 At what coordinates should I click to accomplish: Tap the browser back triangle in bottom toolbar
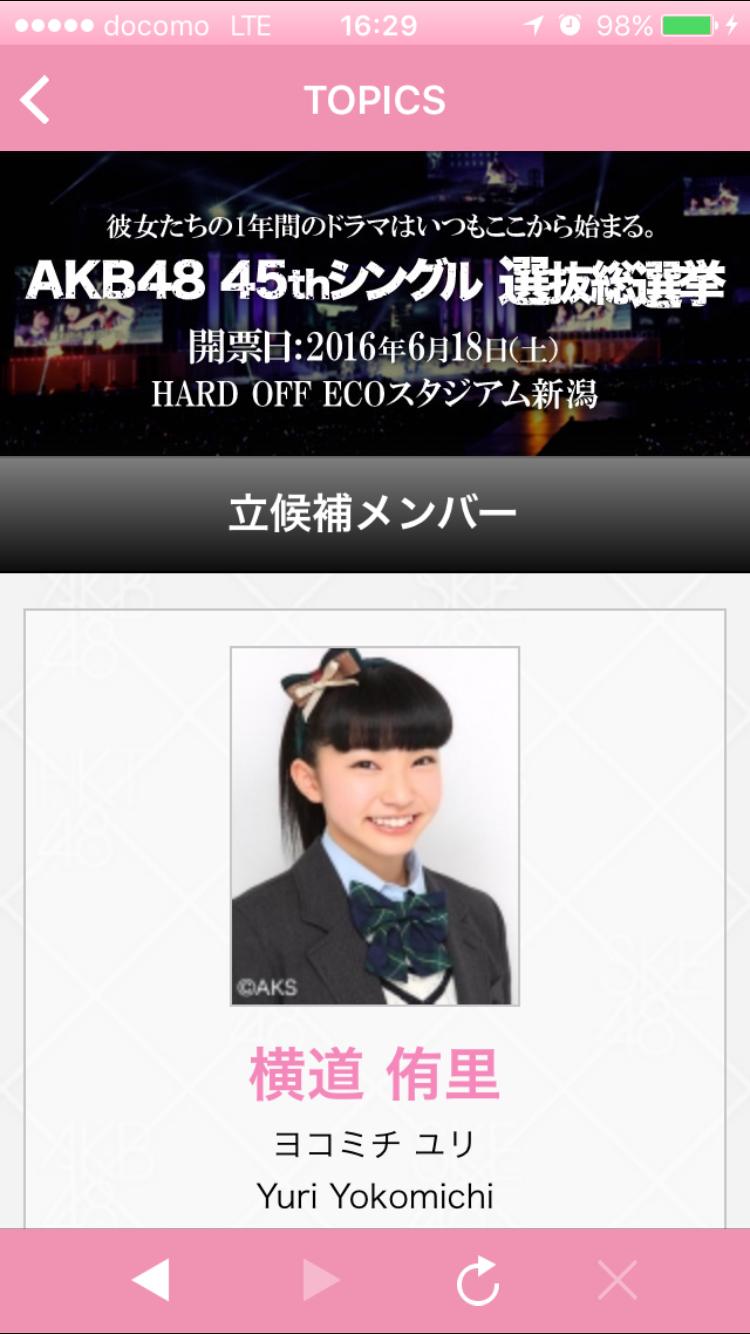(151, 1280)
